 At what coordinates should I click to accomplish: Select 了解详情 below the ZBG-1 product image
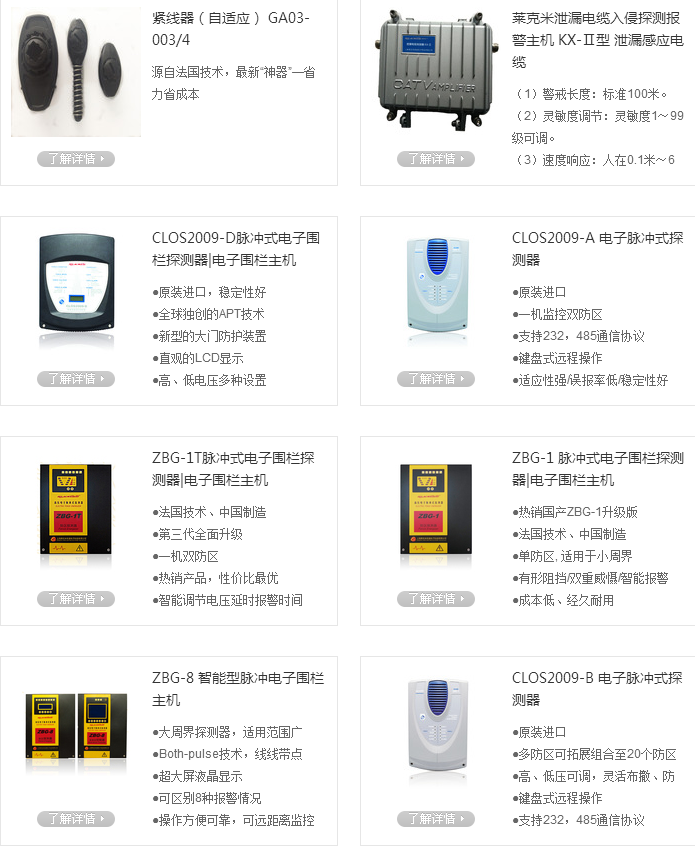[436, 599]
